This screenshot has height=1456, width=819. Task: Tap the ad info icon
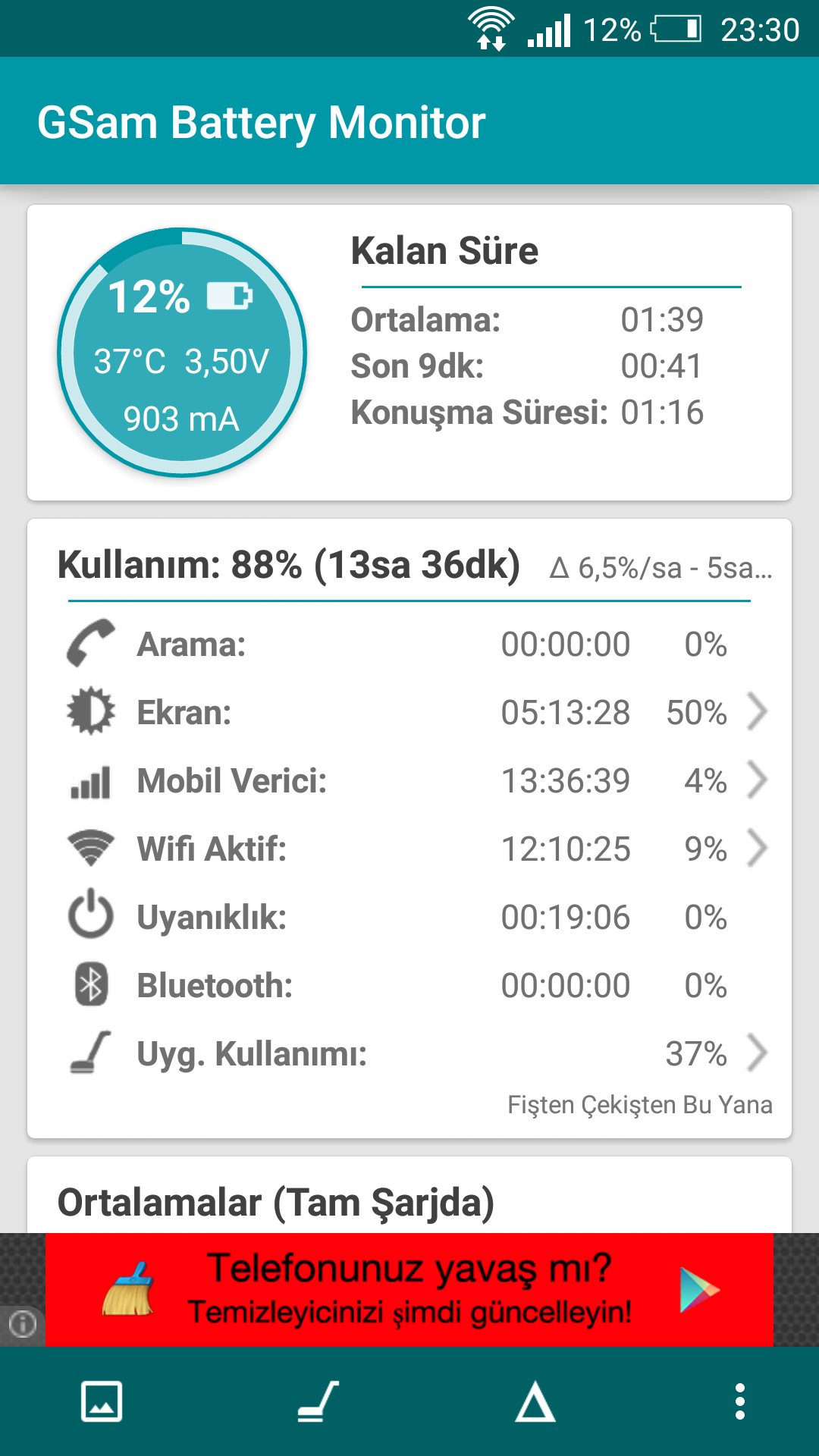(x=22, y=1325)
